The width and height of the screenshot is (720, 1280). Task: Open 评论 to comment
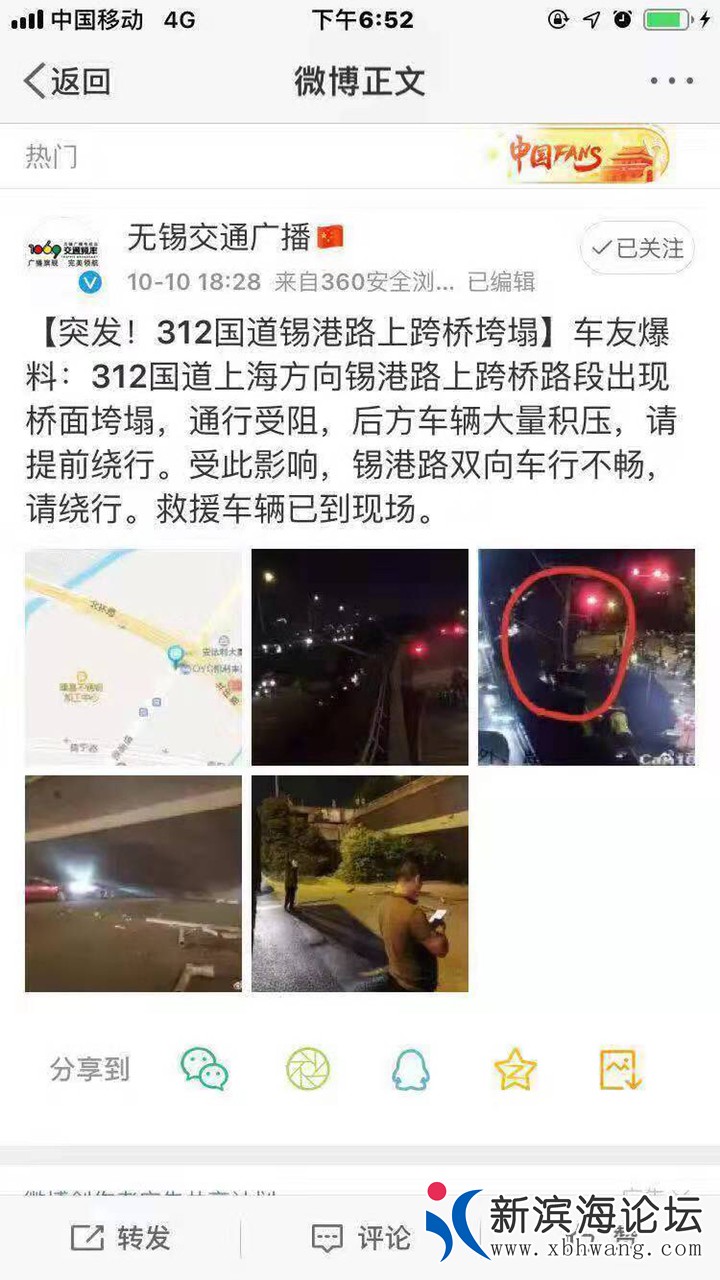360,1238
